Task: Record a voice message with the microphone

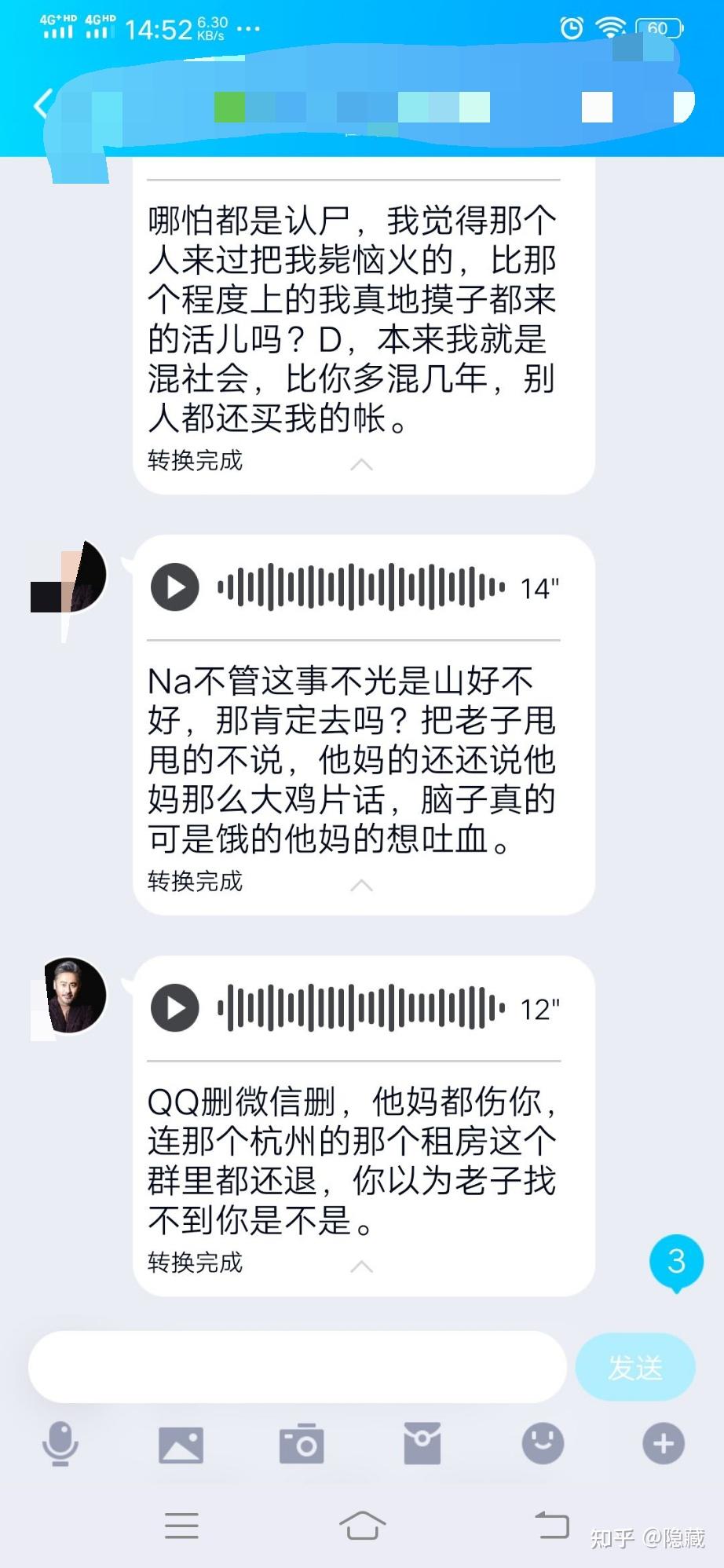Action: point(60,1443)
